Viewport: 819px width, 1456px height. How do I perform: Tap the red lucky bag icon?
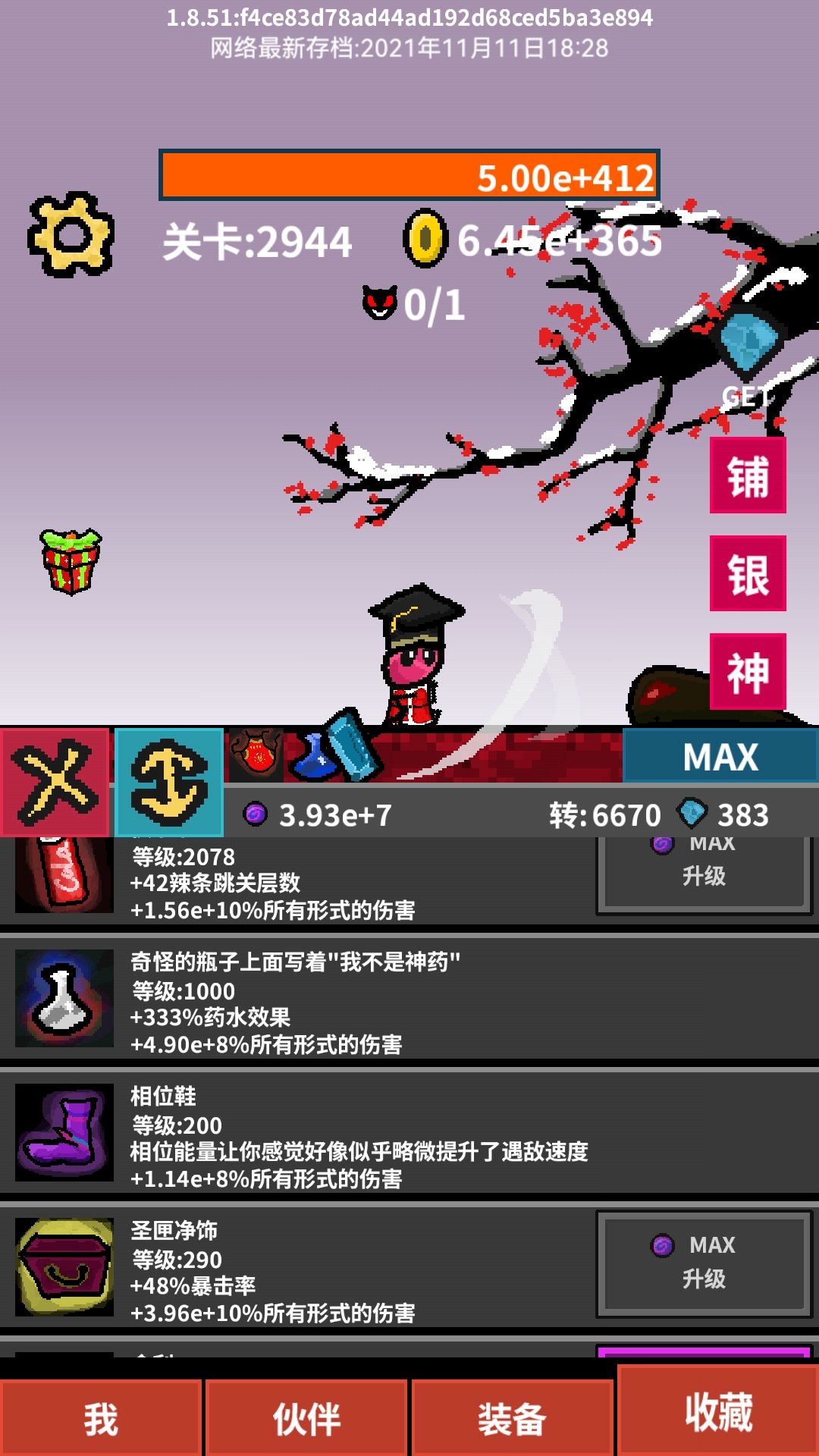[256, 755]
